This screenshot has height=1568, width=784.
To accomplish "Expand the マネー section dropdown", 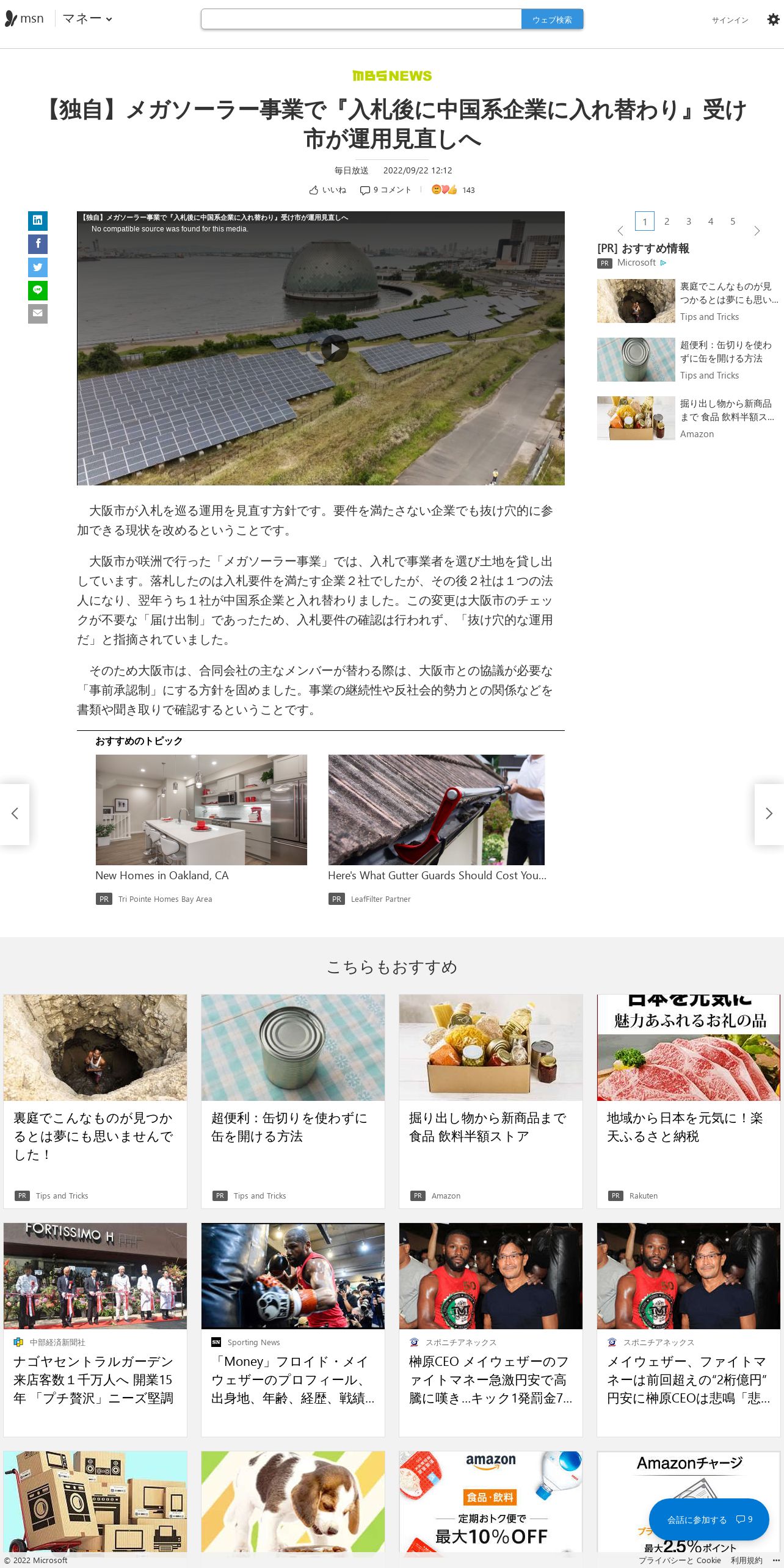I will pos(87,19).
